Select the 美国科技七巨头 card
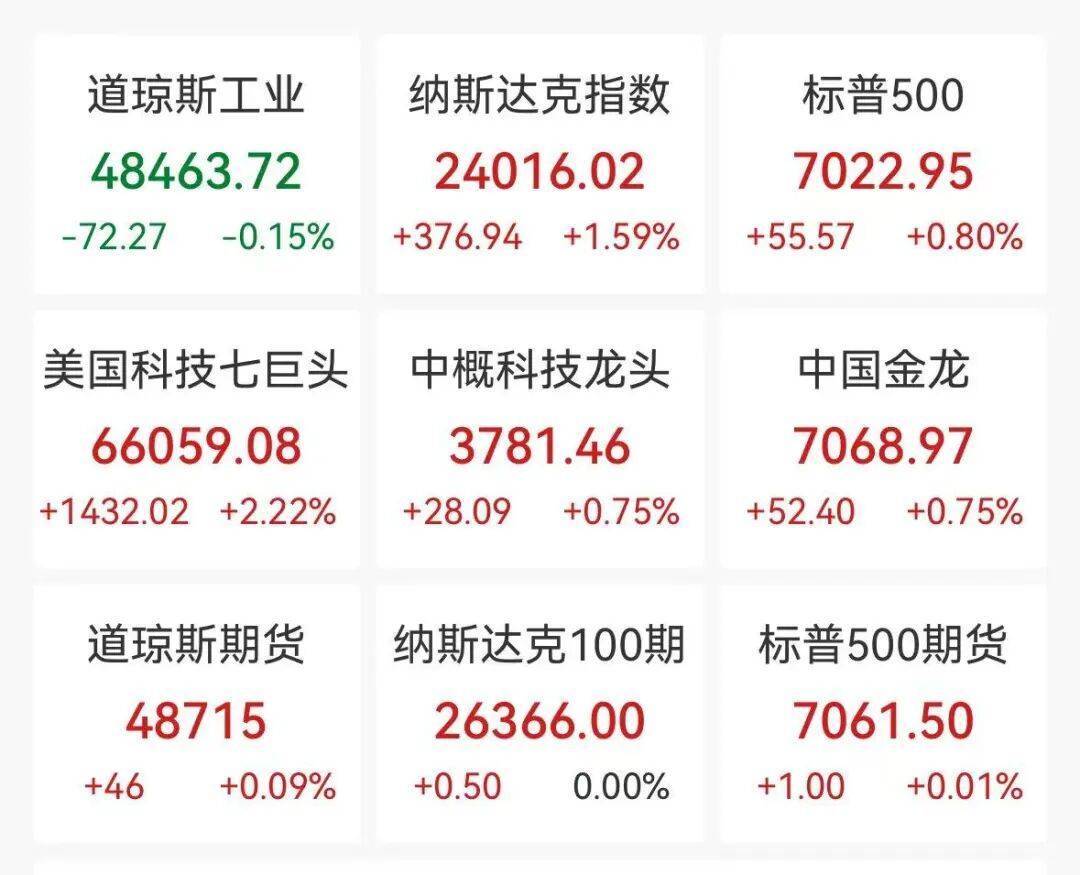Viewport: 1080px width, 875px height. point(196,440)
